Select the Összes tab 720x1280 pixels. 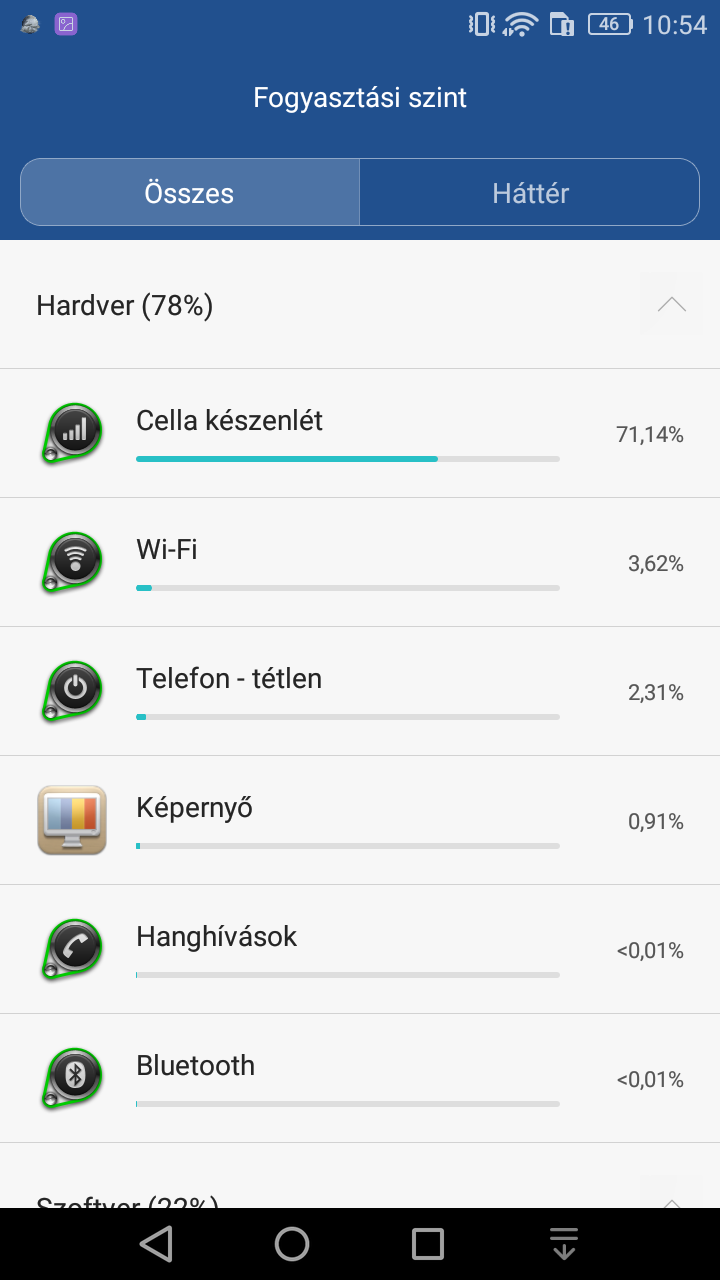click(190, 192)
